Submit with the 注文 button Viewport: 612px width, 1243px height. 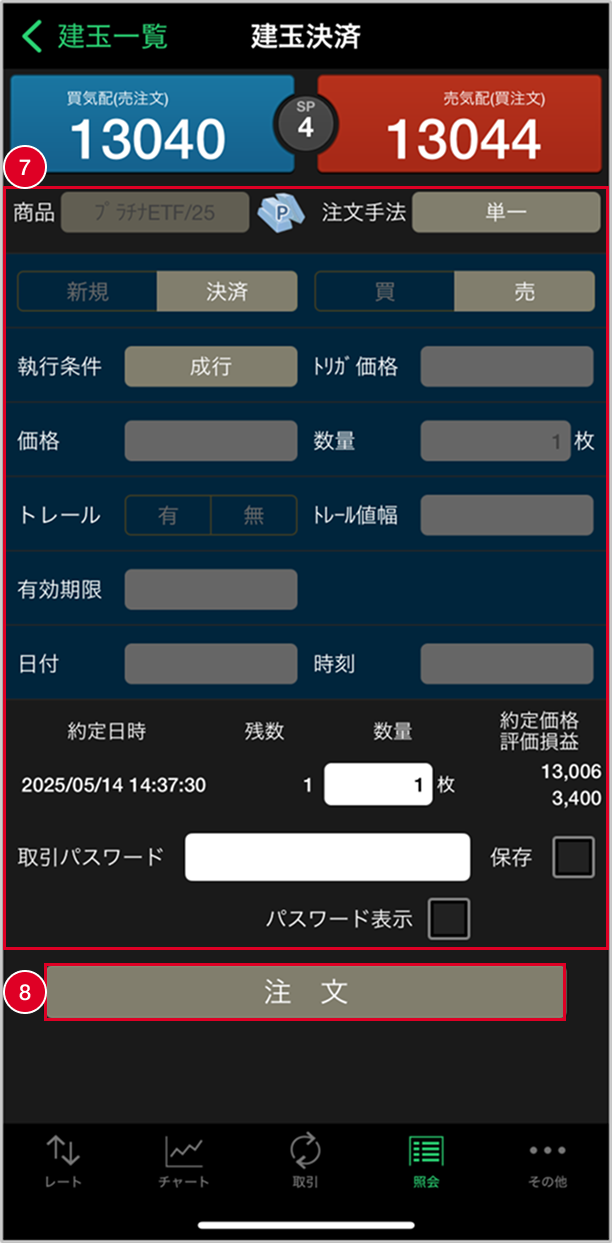pos(306,992)
